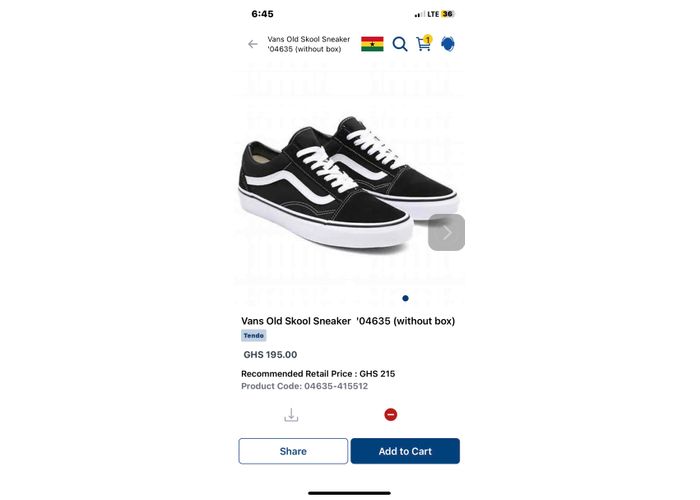Go back using the arrow
The height and width of the screenshot is (500, 700).
[x=253, y=44]
